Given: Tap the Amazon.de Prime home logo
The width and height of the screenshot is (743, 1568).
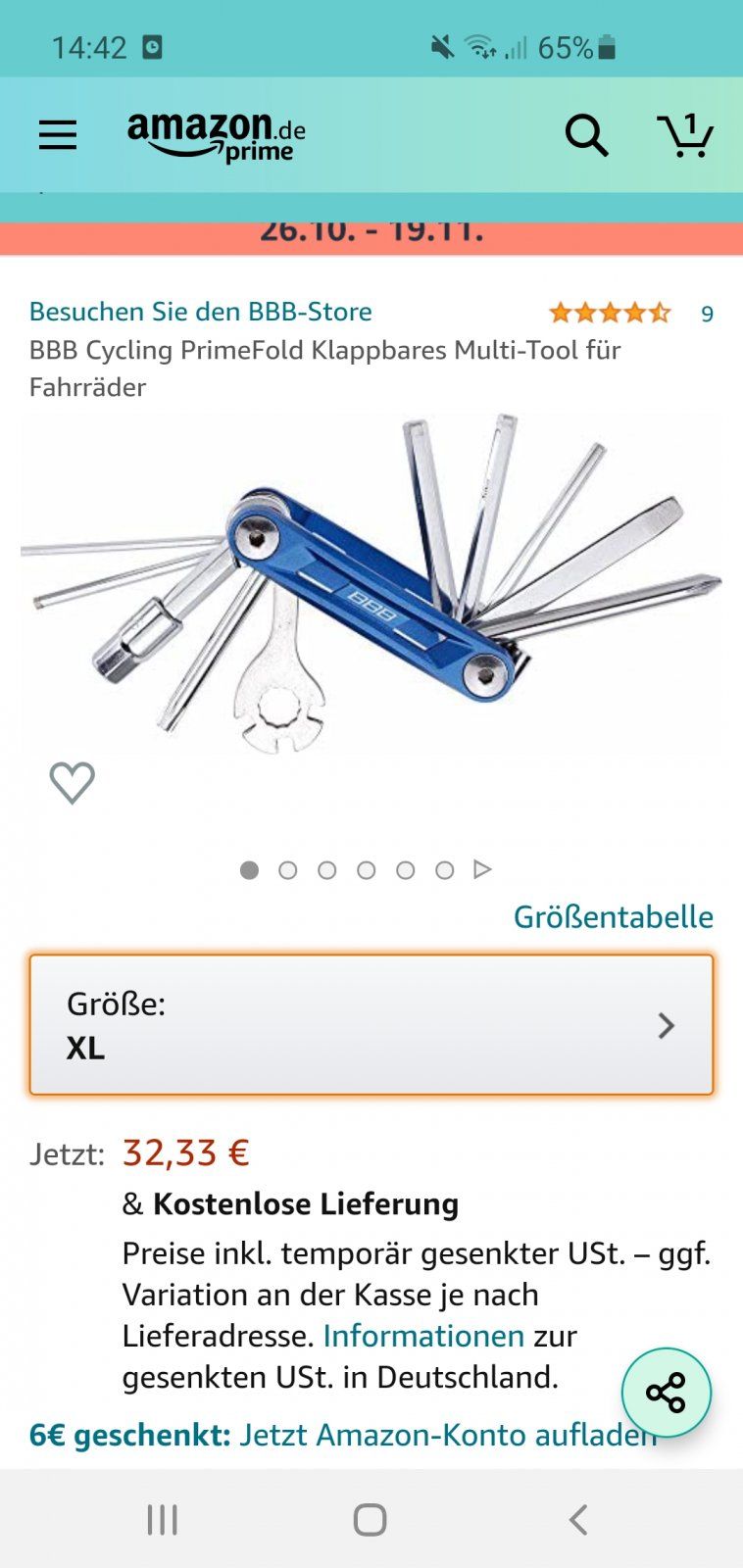Looking at the screenshot, I should pos(216,135).
